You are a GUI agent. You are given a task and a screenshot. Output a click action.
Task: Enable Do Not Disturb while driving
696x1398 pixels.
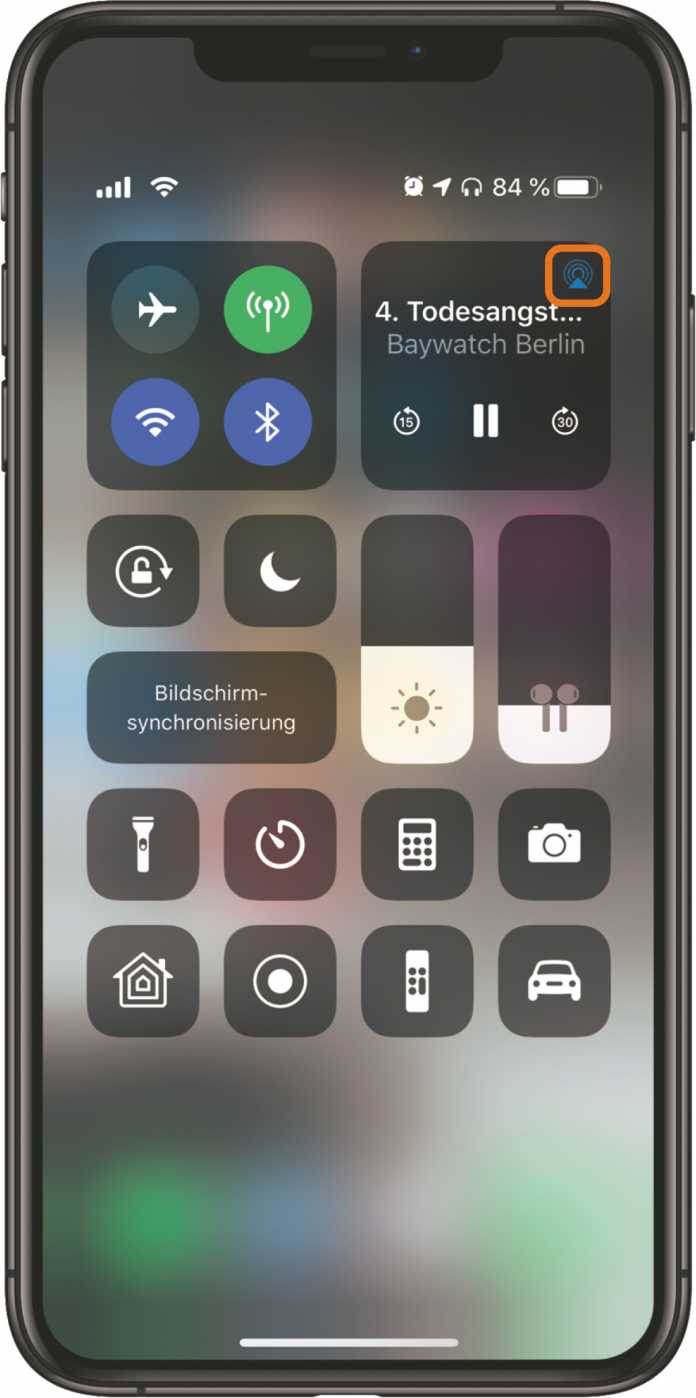coord(554,981)
